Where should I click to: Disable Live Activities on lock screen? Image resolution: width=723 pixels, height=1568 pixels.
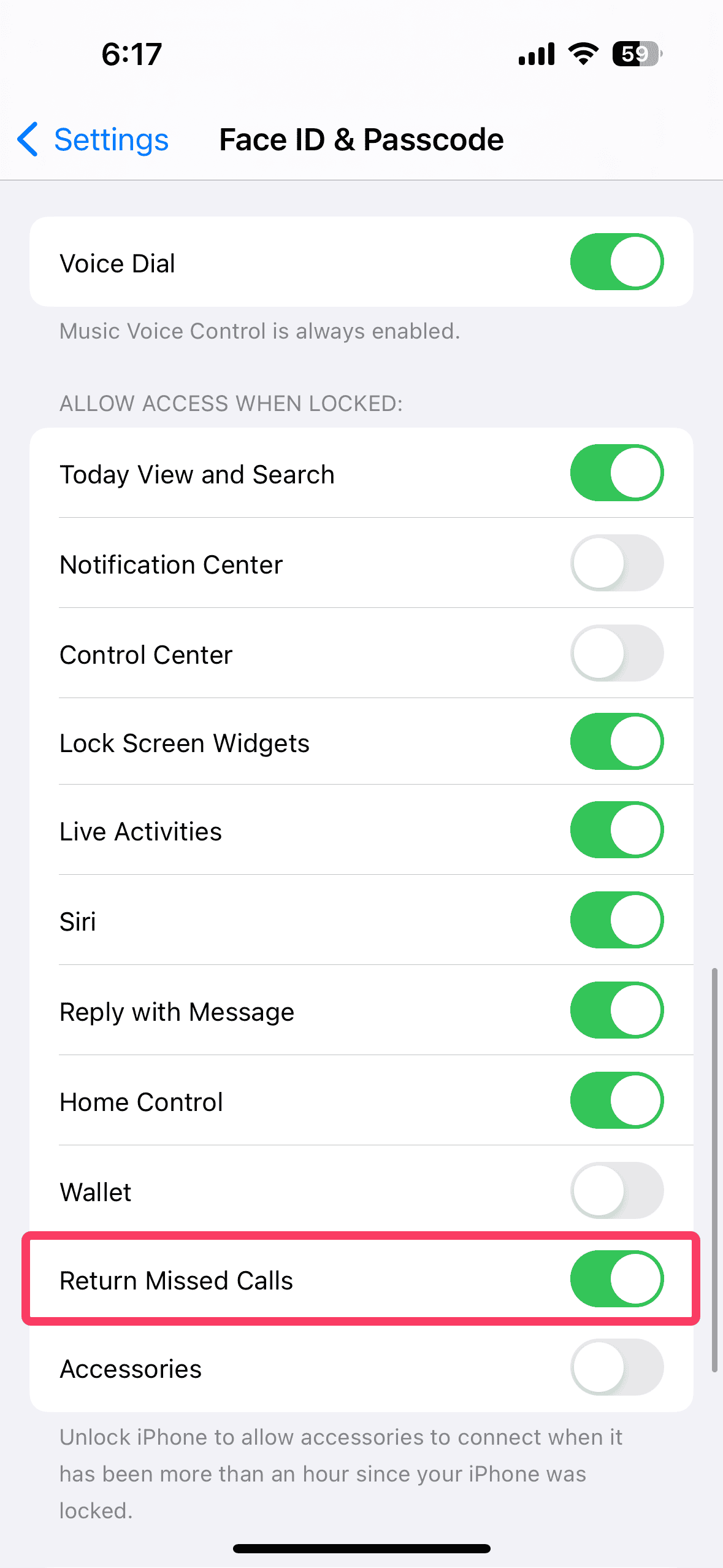point(616,830)
